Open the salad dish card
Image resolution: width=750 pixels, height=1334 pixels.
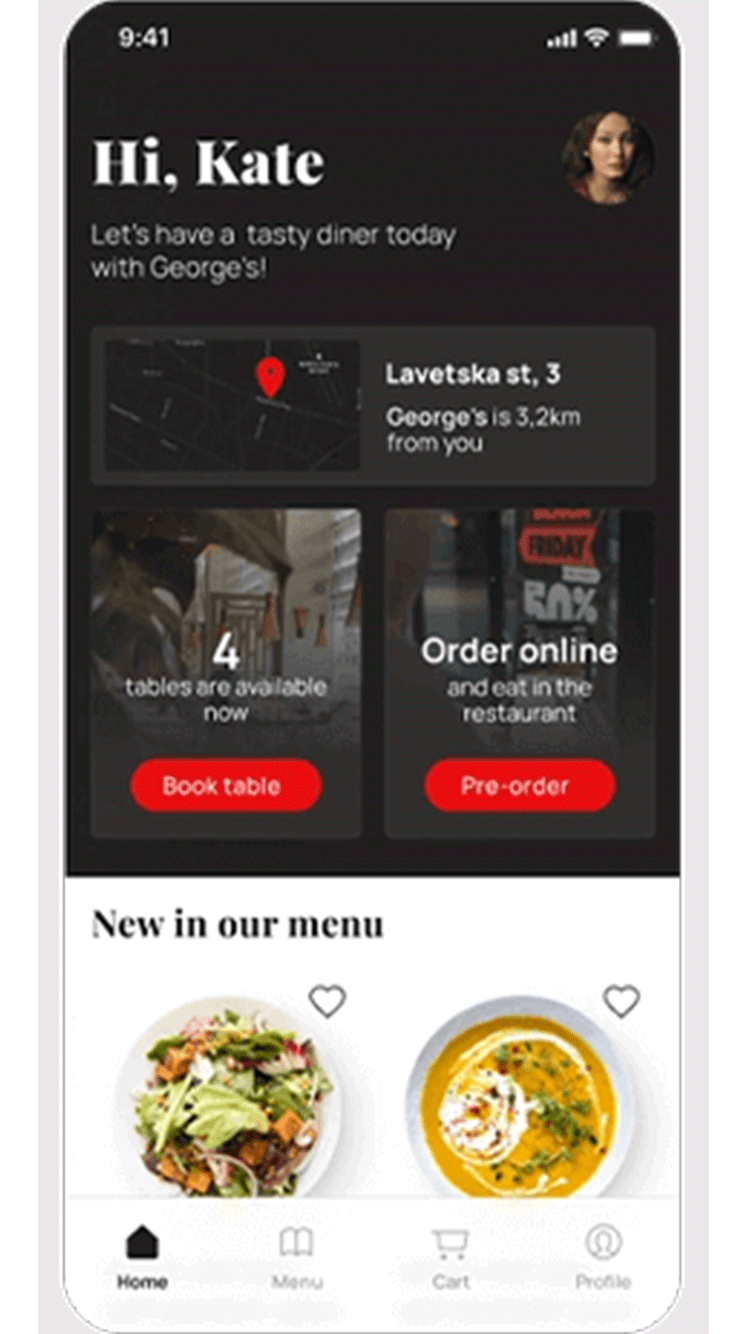pos(228,1095)
